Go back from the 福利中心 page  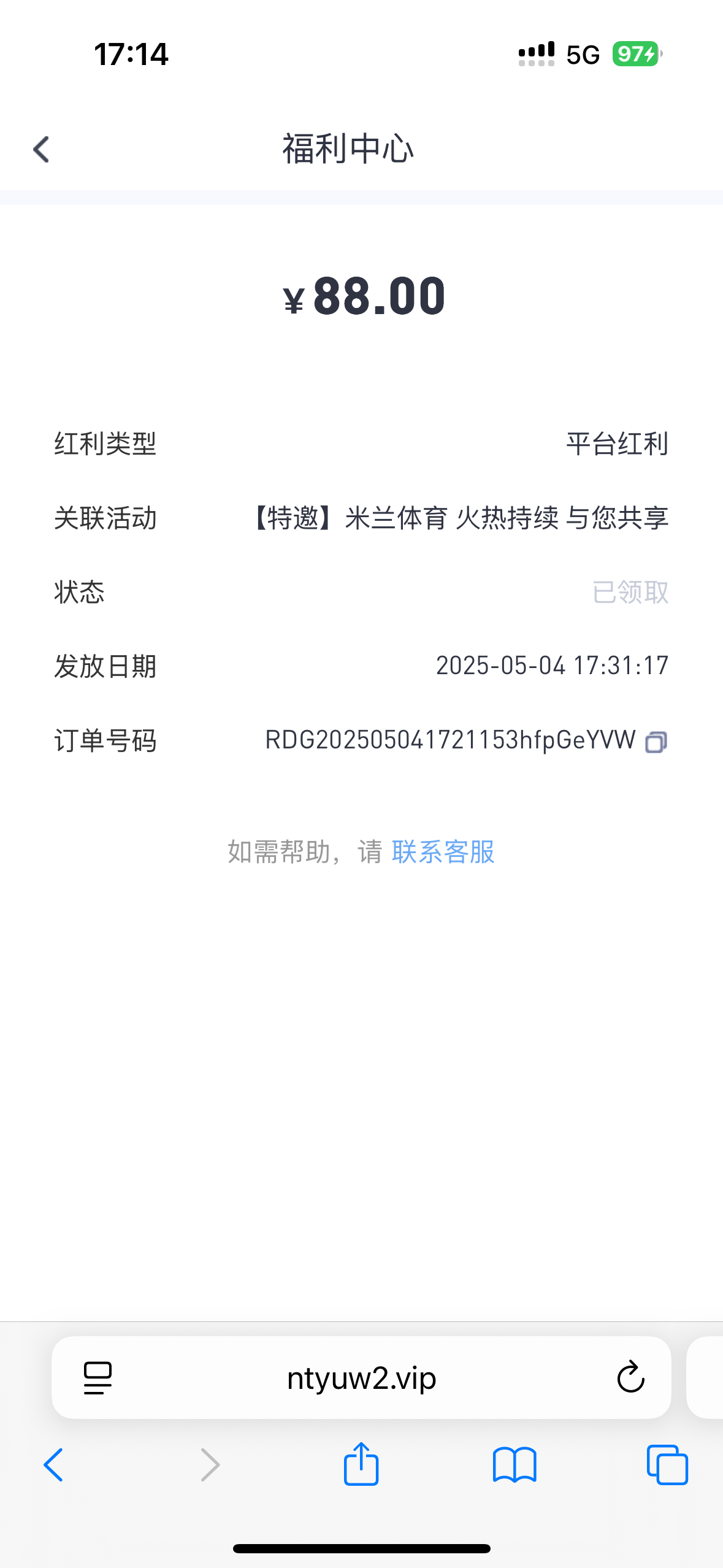click(x=41, y=149)
